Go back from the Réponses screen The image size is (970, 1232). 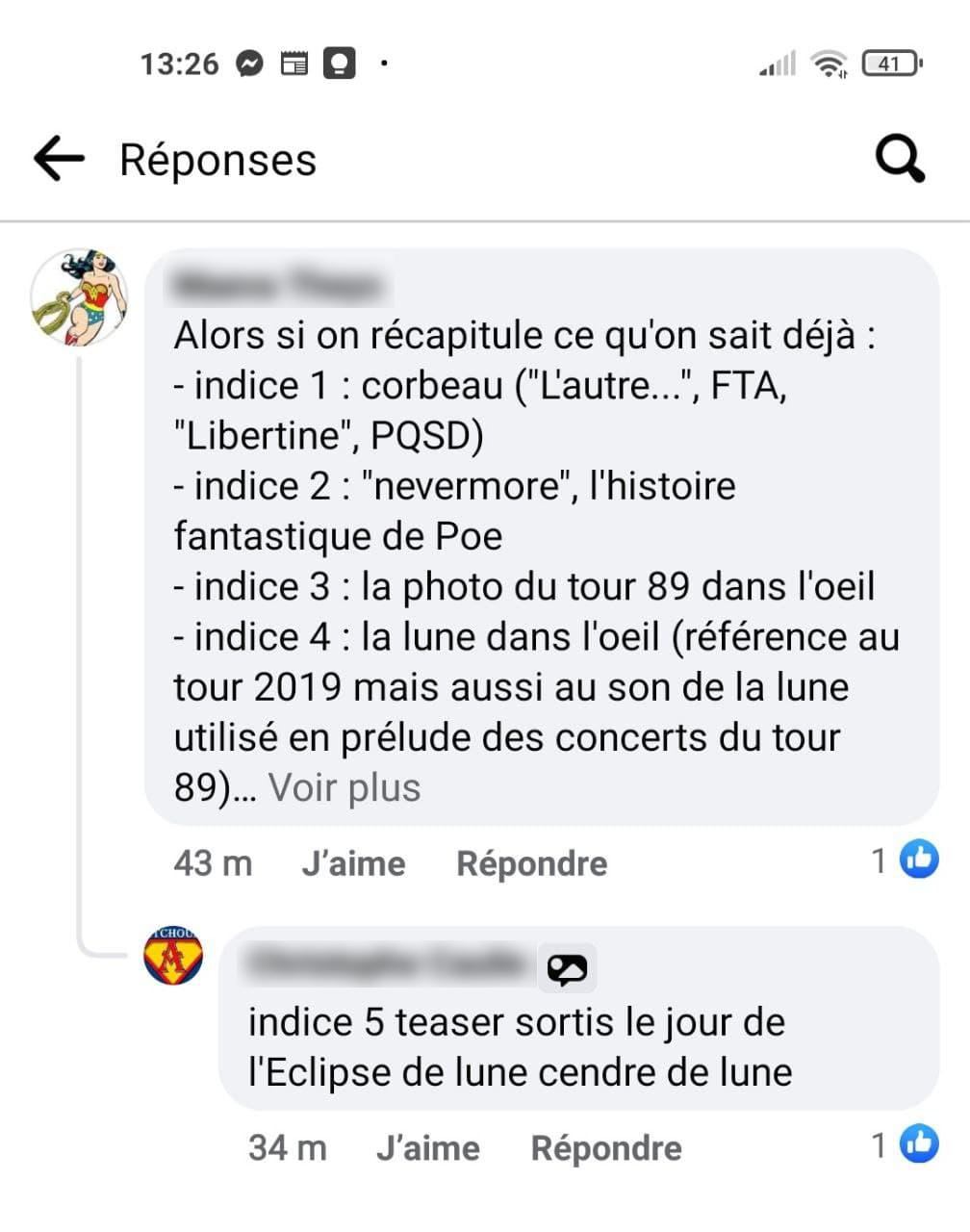pos(60,159)
